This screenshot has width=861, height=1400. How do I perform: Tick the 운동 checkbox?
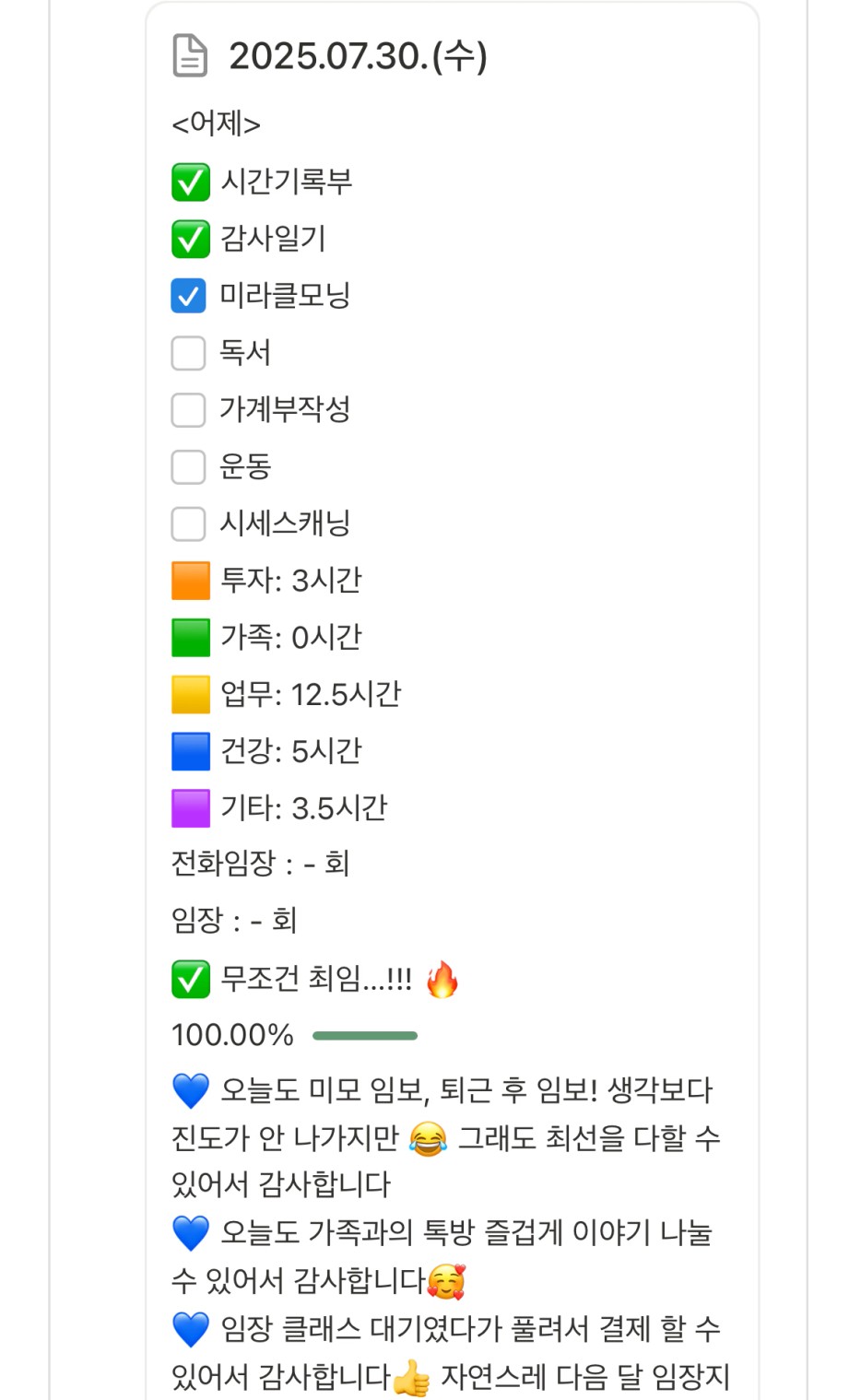click(x=189, y=467)
